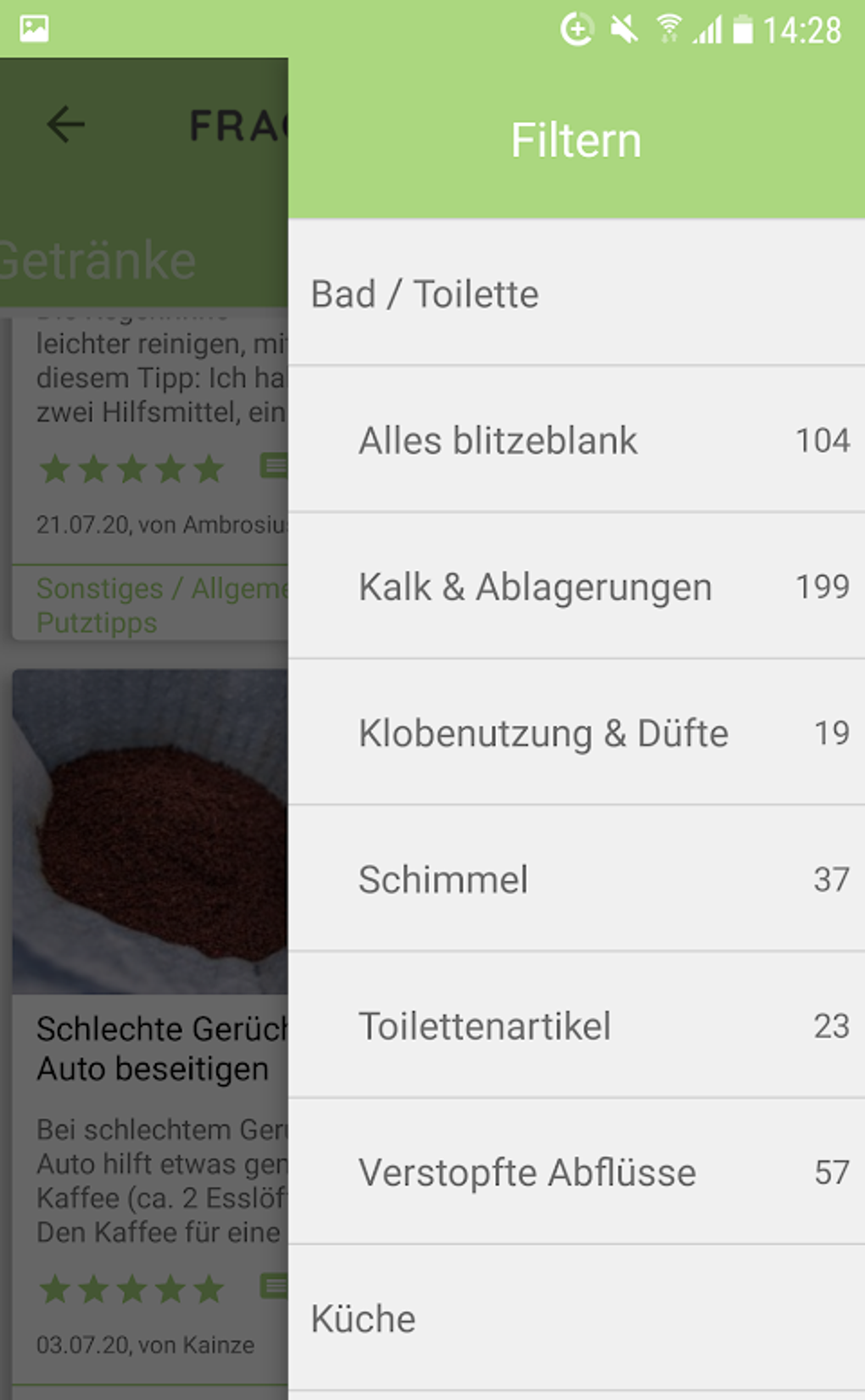Select Toilettenartikel from the filter list
The height and width of the screenshot is (1400, 865).
577,1026
